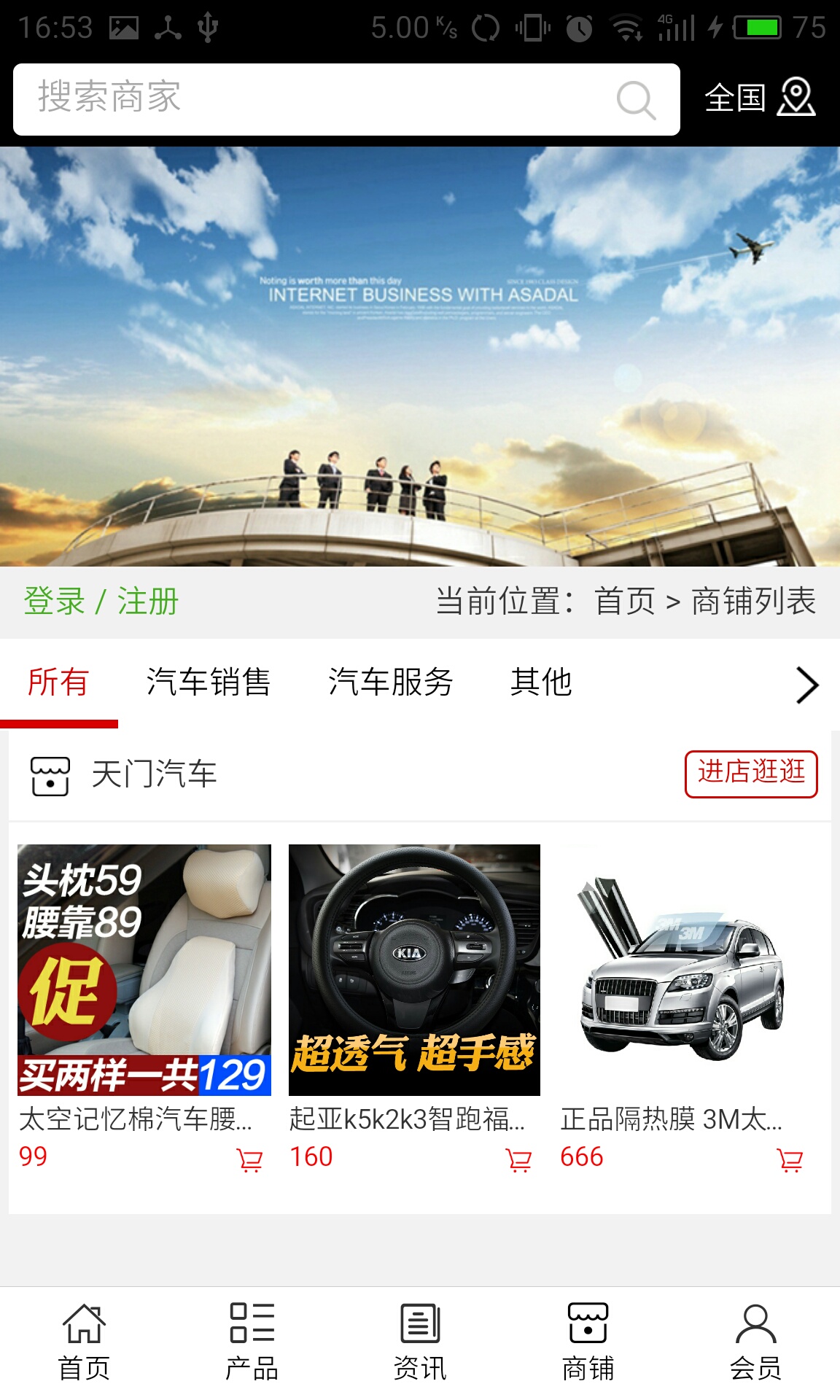This screenshot has width=840, height=1400.
Task: Add the 99 yuan item to cart
Action: 249,1159
